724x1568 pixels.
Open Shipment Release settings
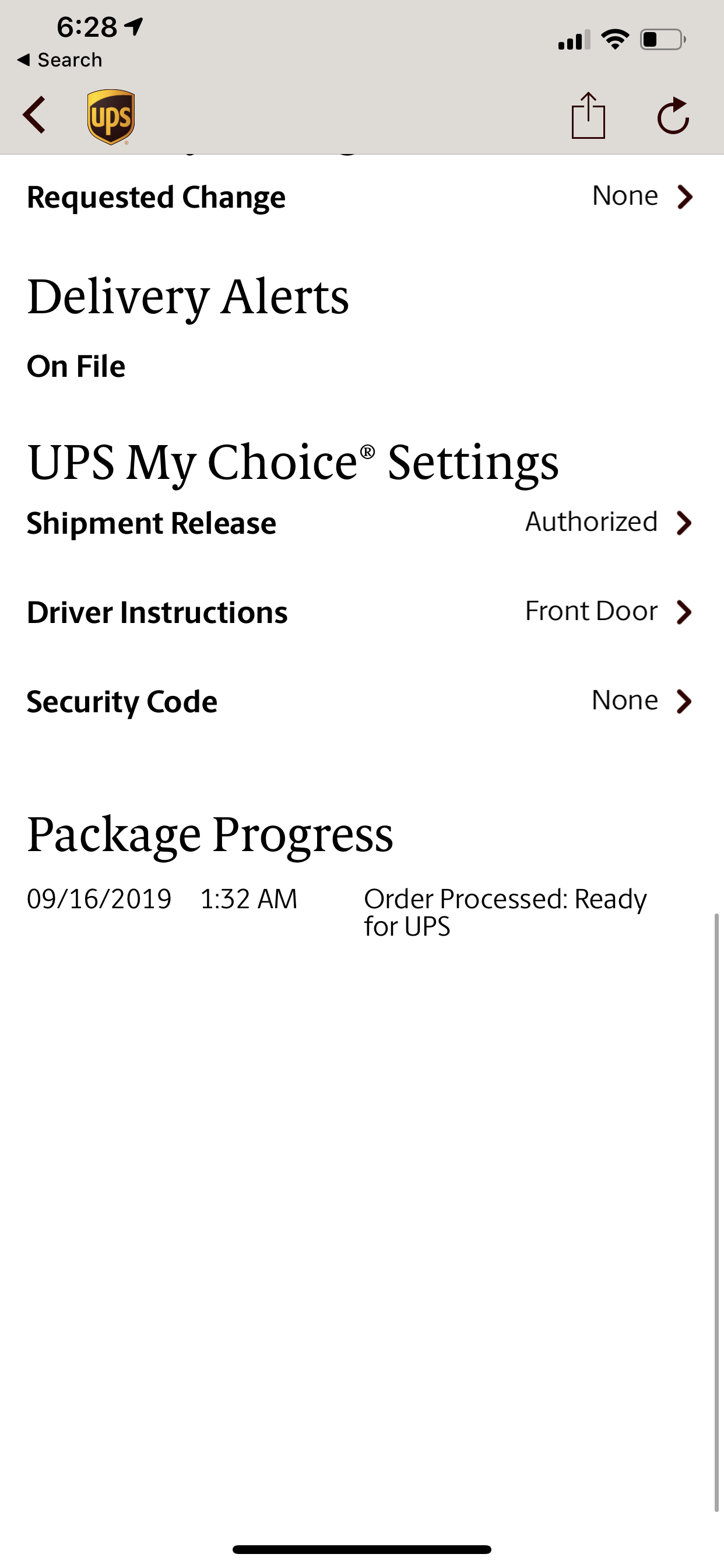[362, 523]
